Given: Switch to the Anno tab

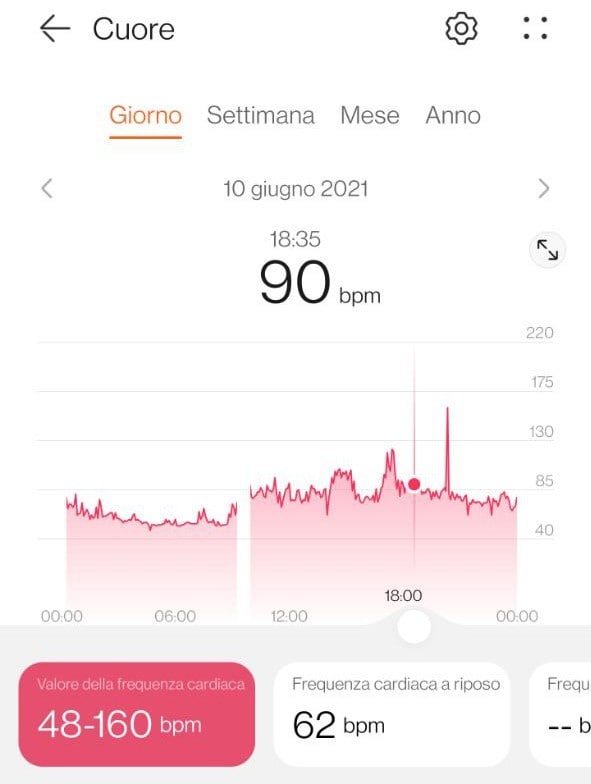Looking at the screenshot, I should [x=453, y=116].
